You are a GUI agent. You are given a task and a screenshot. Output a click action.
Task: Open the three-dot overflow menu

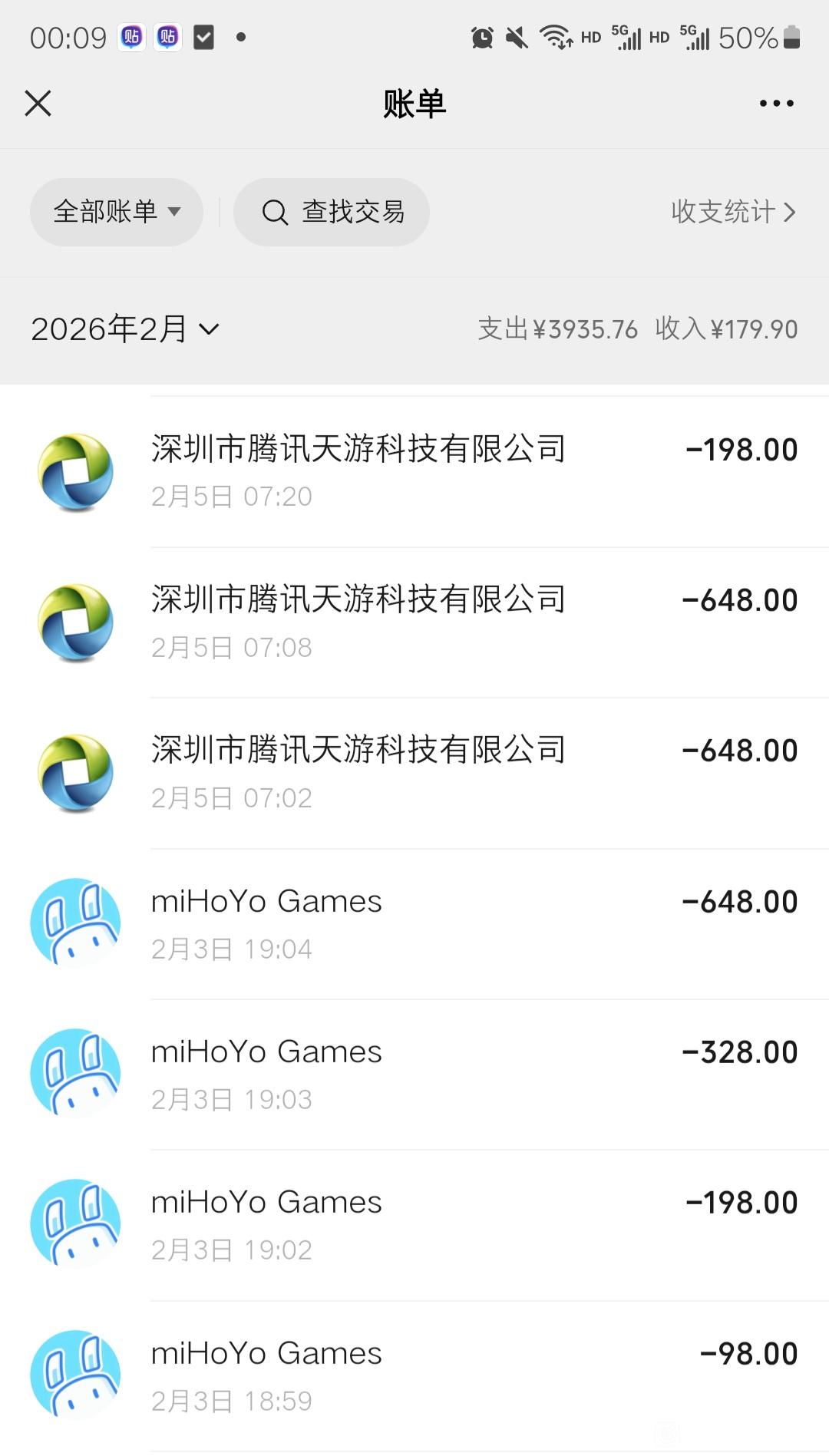pos(776,103)
